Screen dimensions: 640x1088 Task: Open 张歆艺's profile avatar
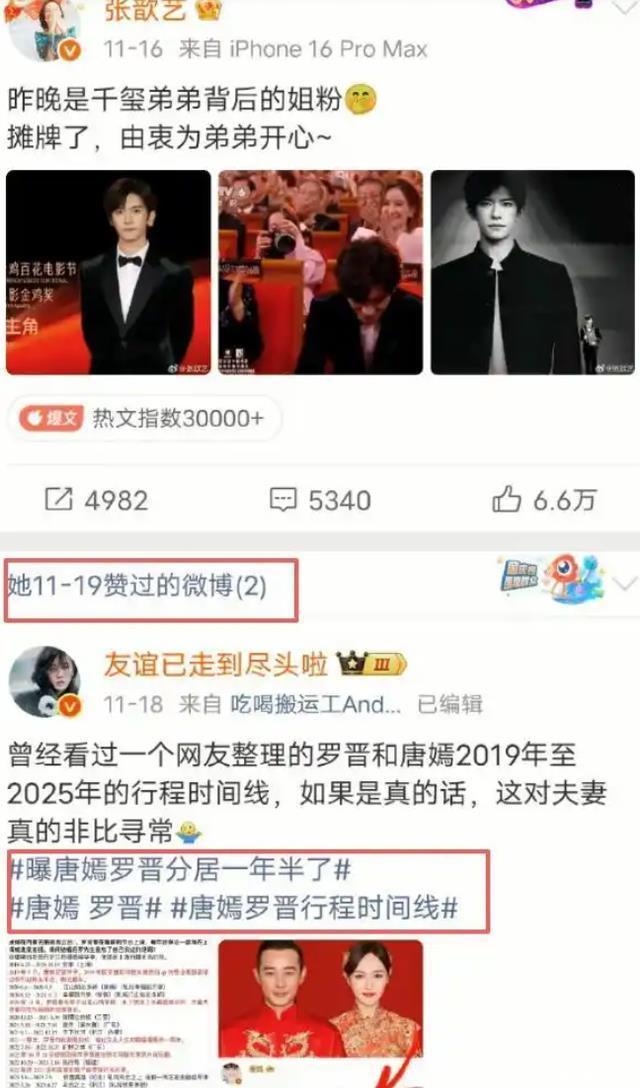coord(45,32)
